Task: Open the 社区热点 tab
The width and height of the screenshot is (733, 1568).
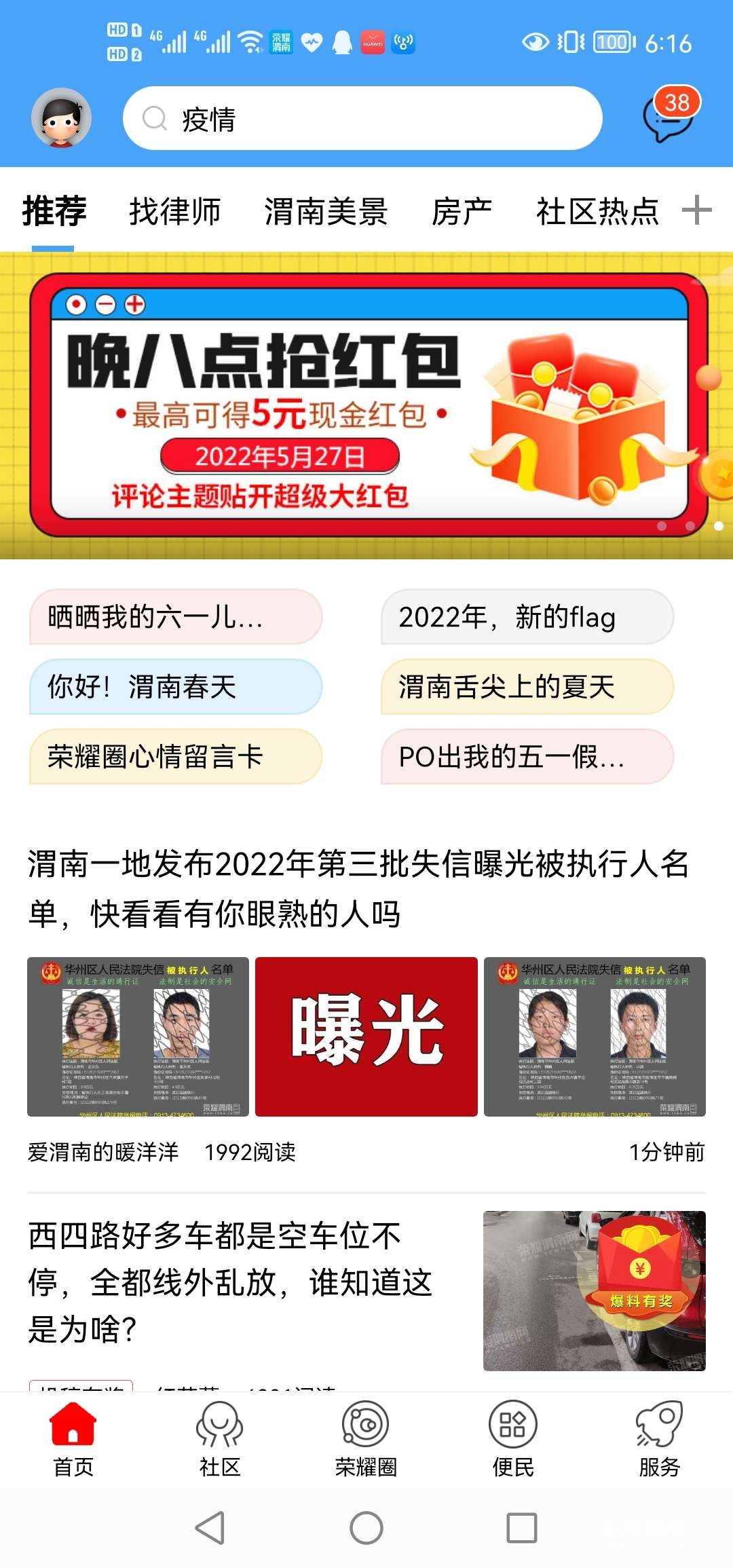Action: pyautogui.click(x=597, y=211)
